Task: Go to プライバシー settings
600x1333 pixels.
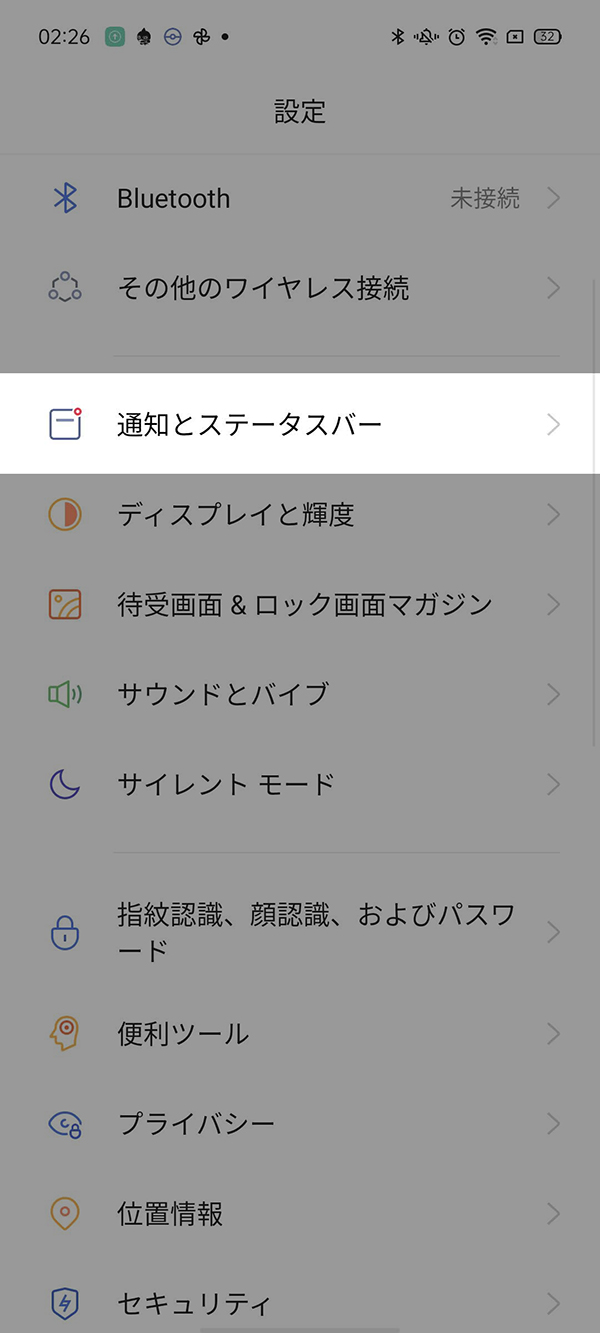Action: point(300,1124)
